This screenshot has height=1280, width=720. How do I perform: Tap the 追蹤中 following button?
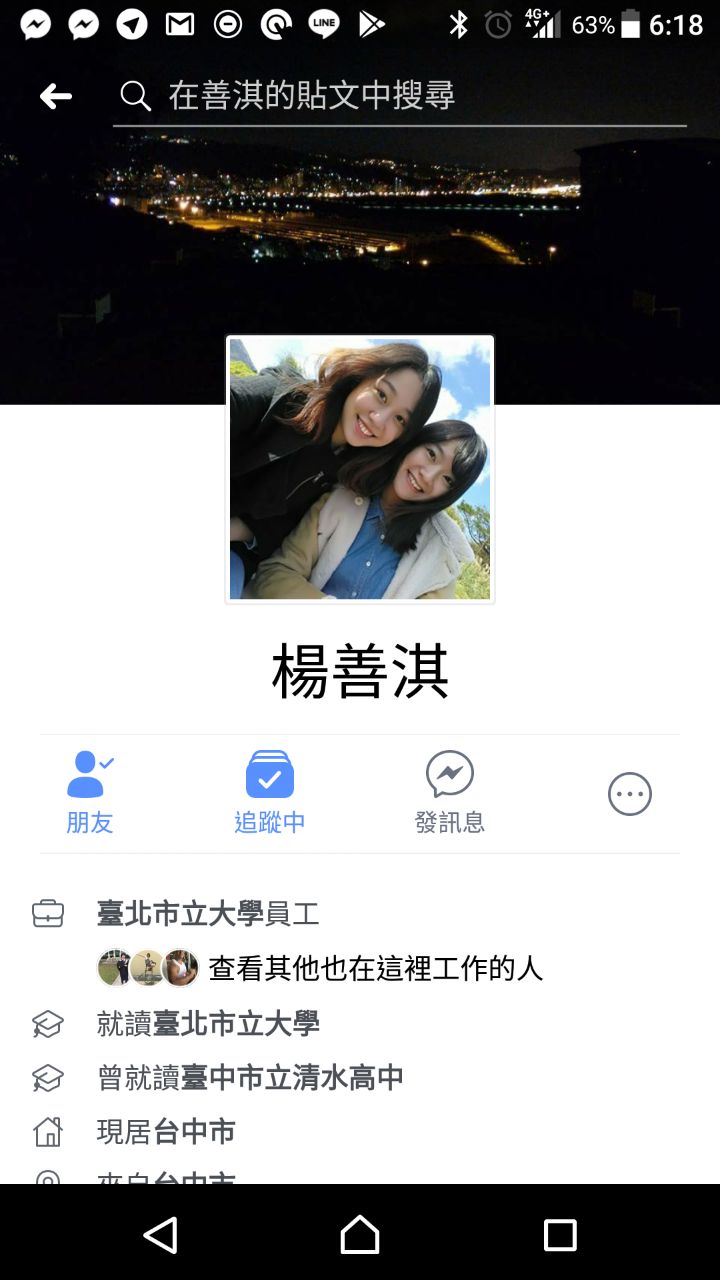coord(269,793)
